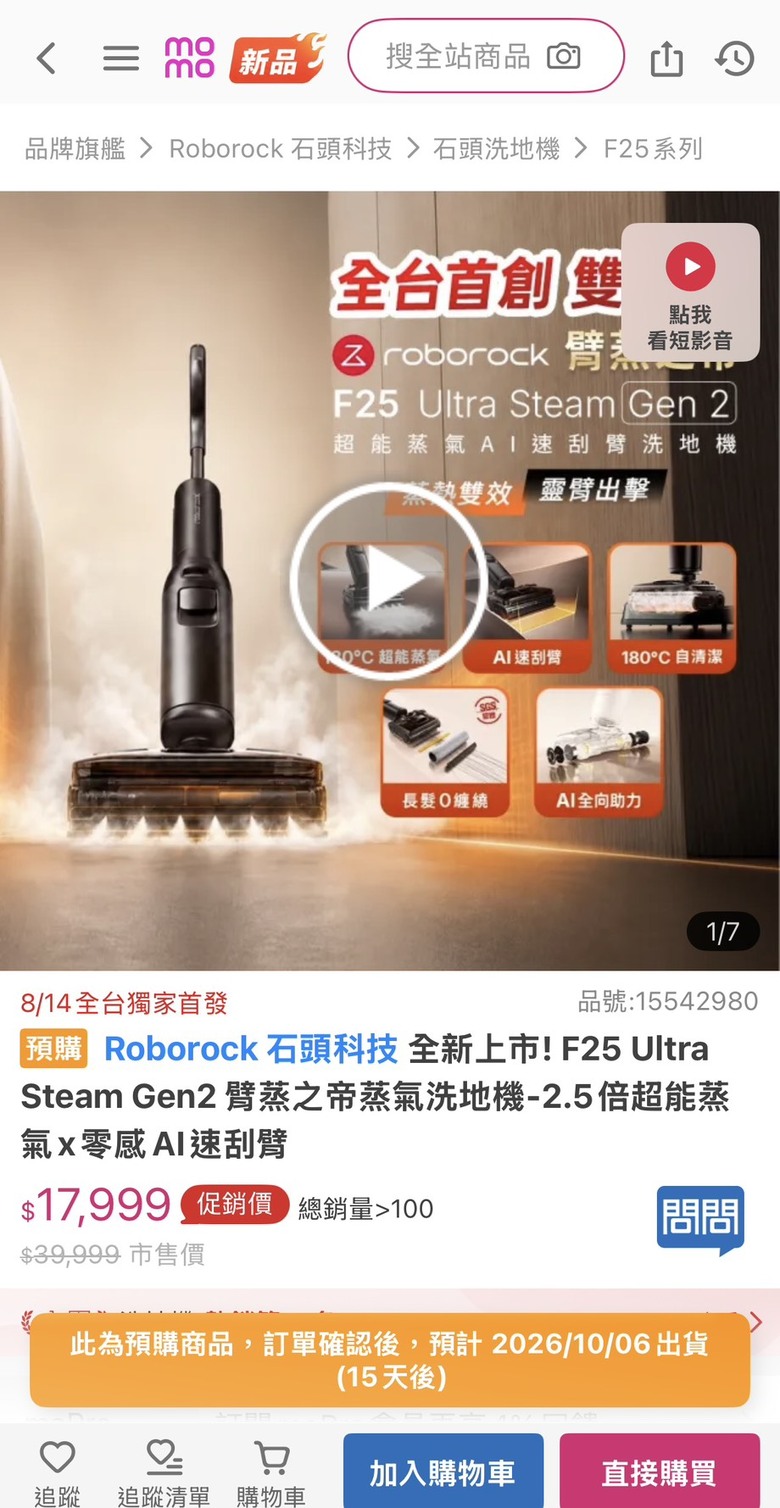
Task: Open the Roborock 石頭科技 brand link in the title
Action: point(251,1048)
